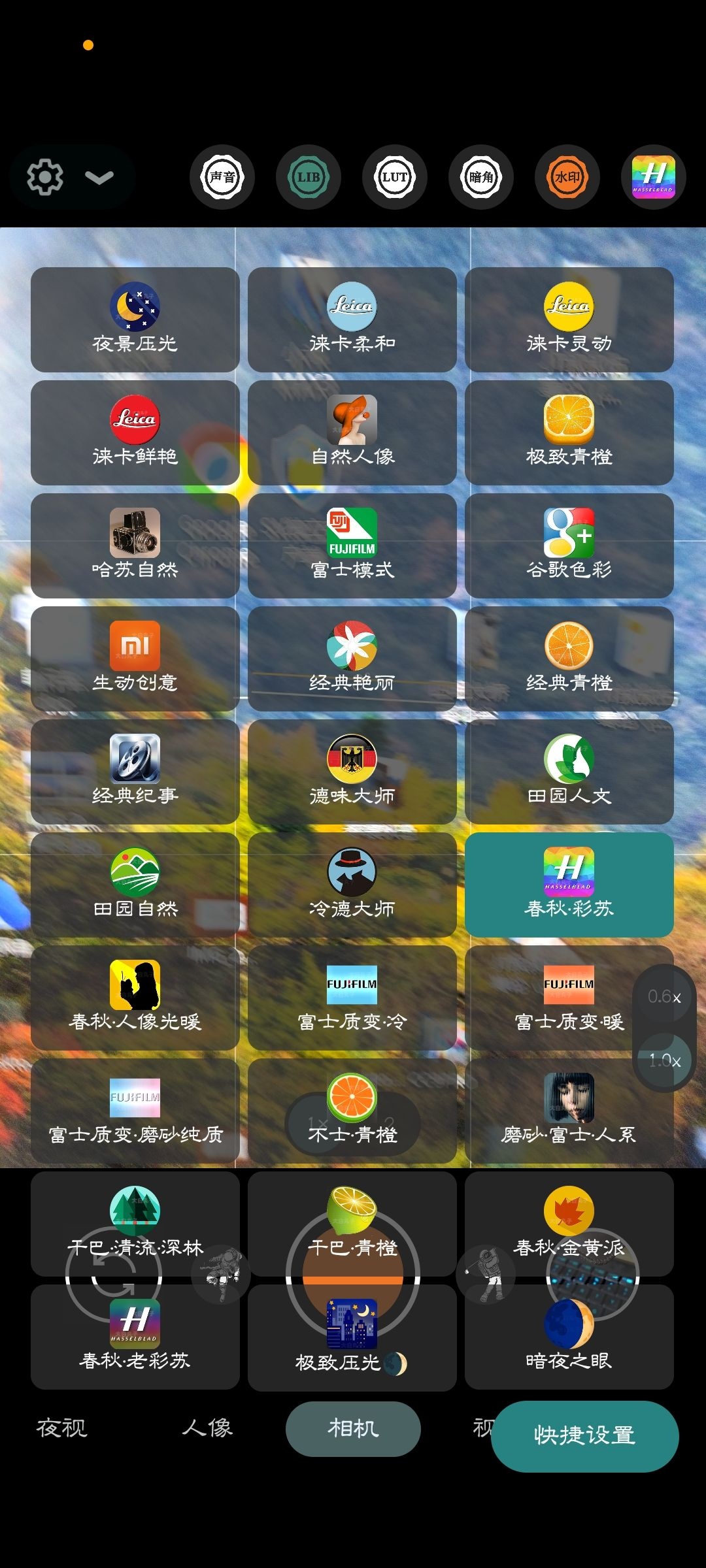The width and height of the screenshot is (706, 1568).
Task: Switch to the 人像 portrait mode
Action: point(207,1428)
